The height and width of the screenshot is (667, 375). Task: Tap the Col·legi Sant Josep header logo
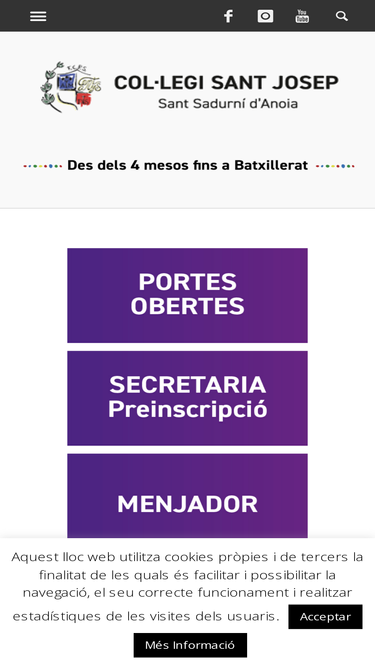[x=190, y=88]
